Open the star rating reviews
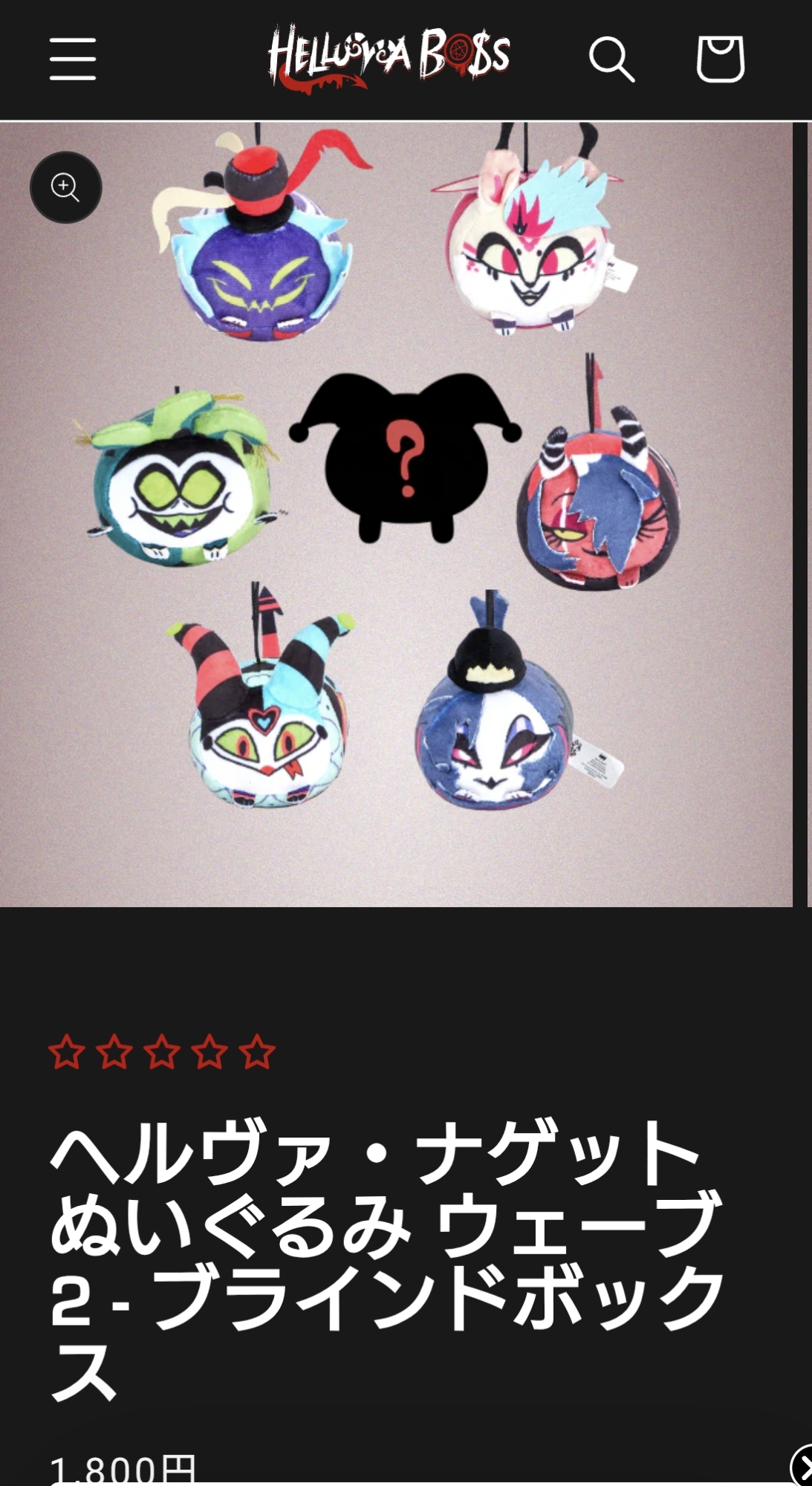 click(x=162, y=1052)
